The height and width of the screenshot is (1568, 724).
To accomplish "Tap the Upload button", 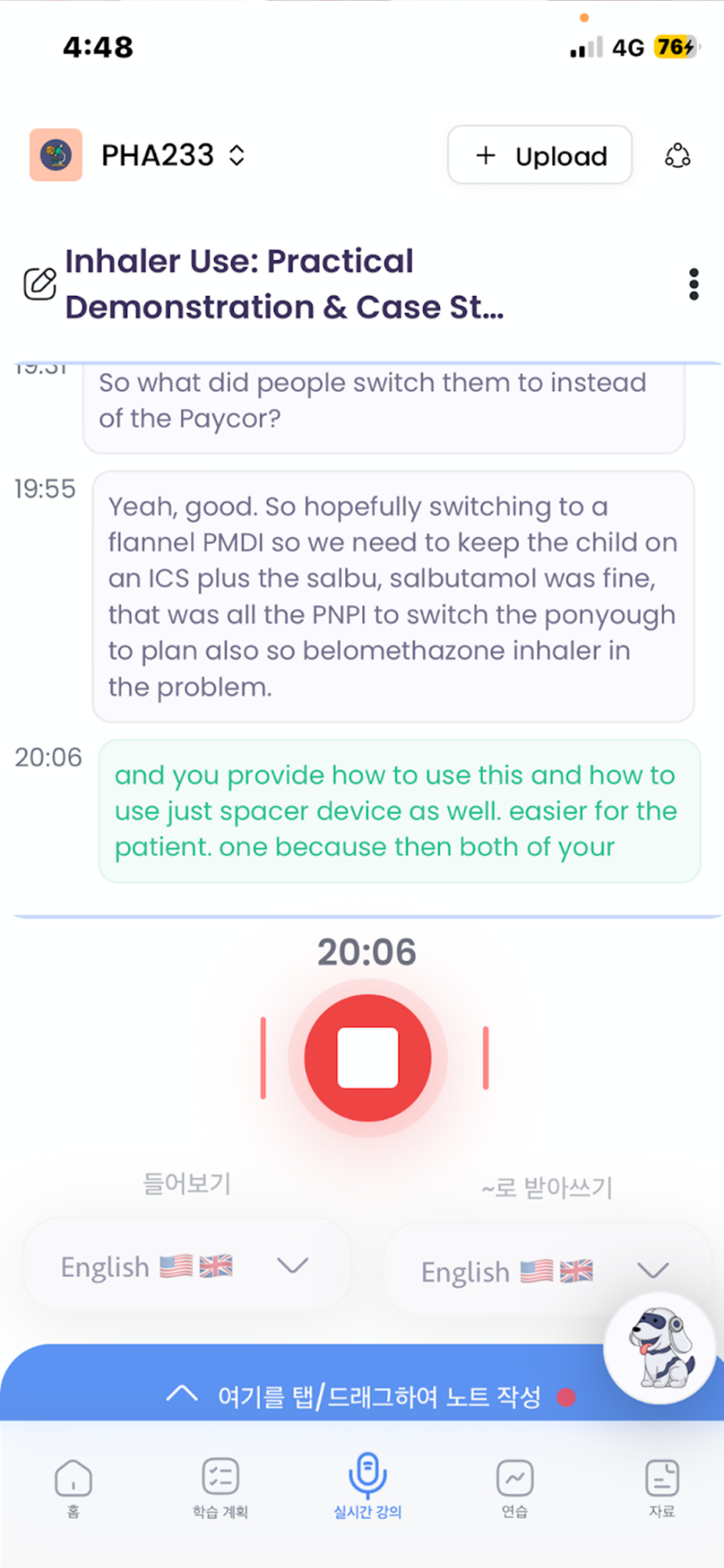I will [x=540, y=155].
